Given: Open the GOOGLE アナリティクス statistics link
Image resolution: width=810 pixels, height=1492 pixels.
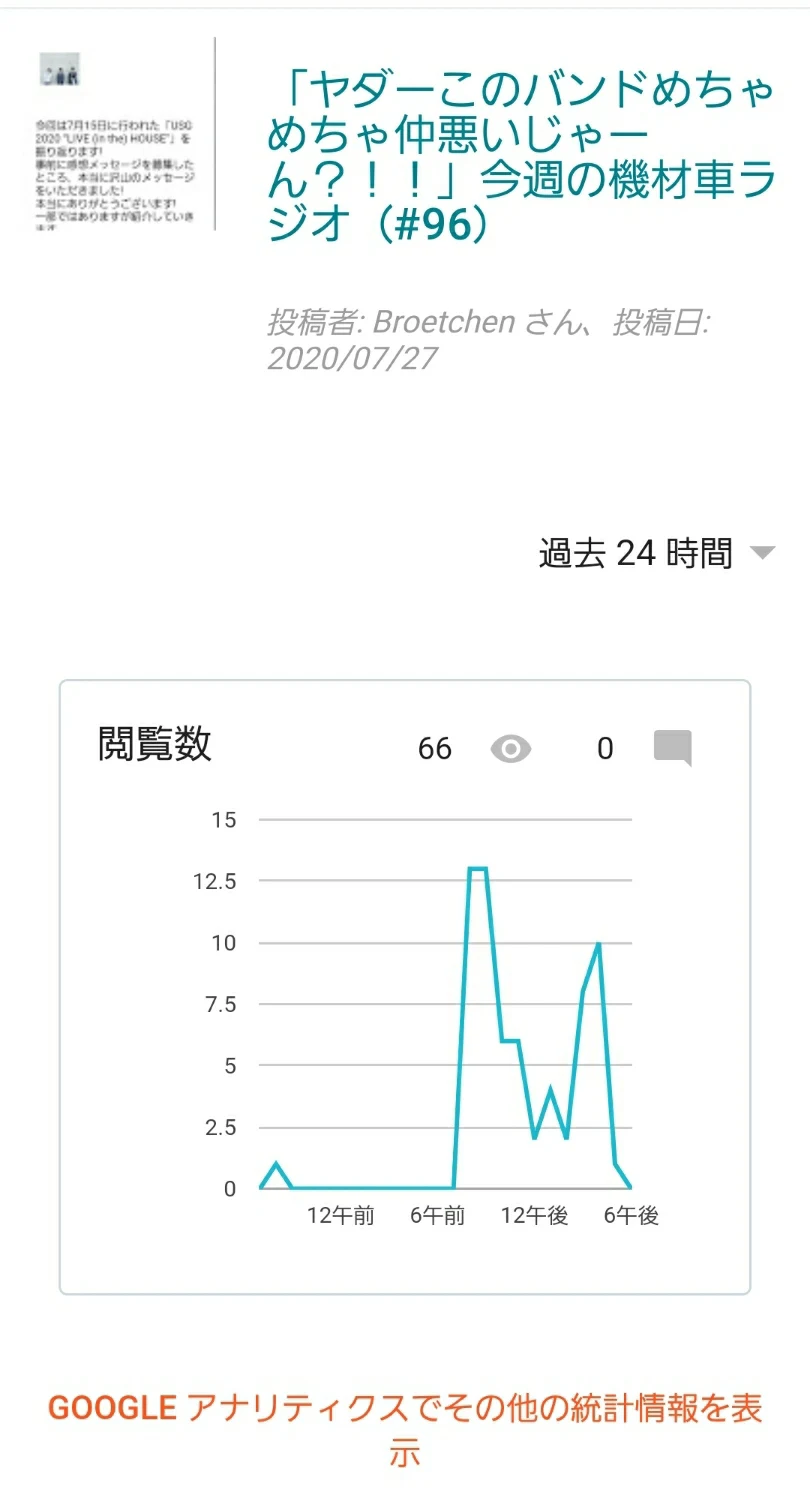Looking at the screenshot, I should coord(405,1428).
